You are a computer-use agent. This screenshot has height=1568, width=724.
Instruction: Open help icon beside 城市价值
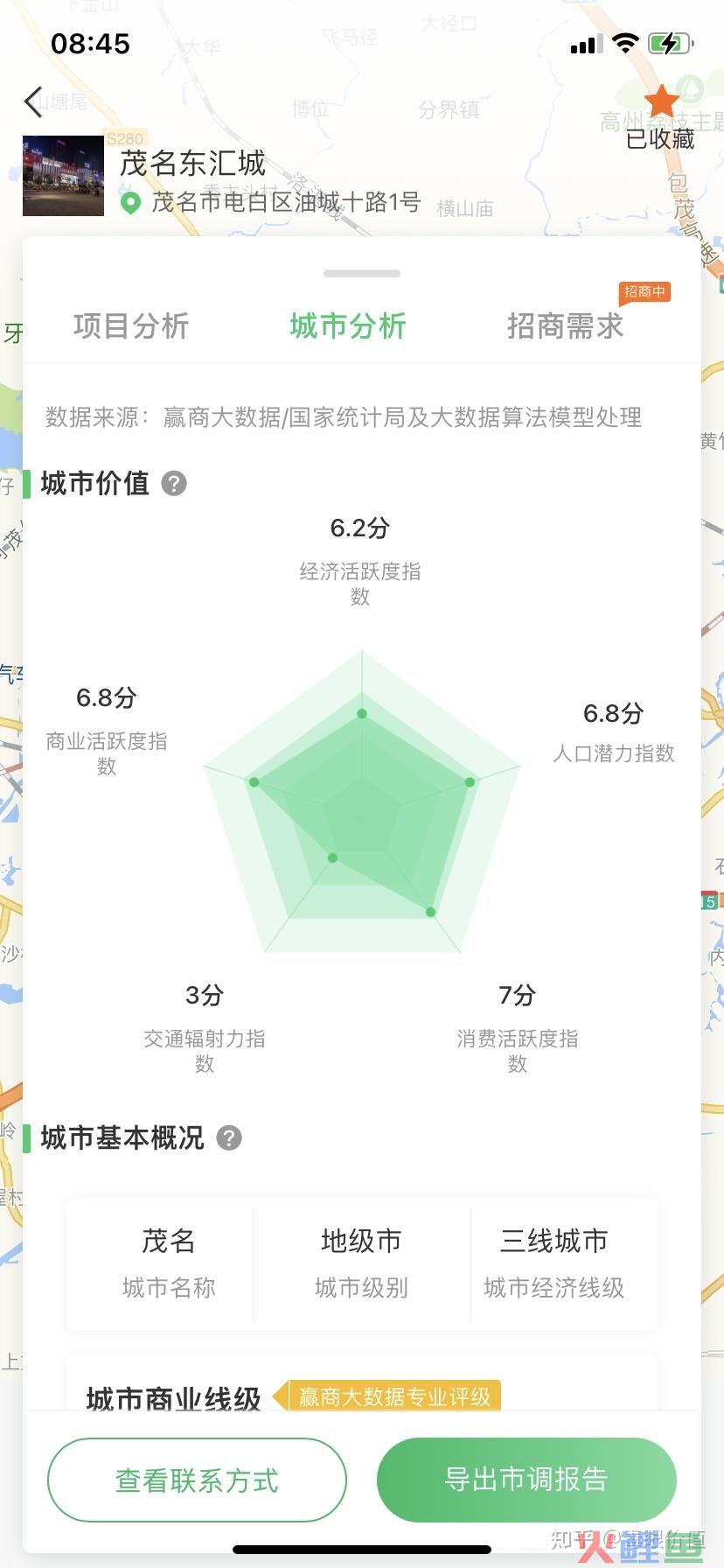pyautogui.click(x=175, y=483)
